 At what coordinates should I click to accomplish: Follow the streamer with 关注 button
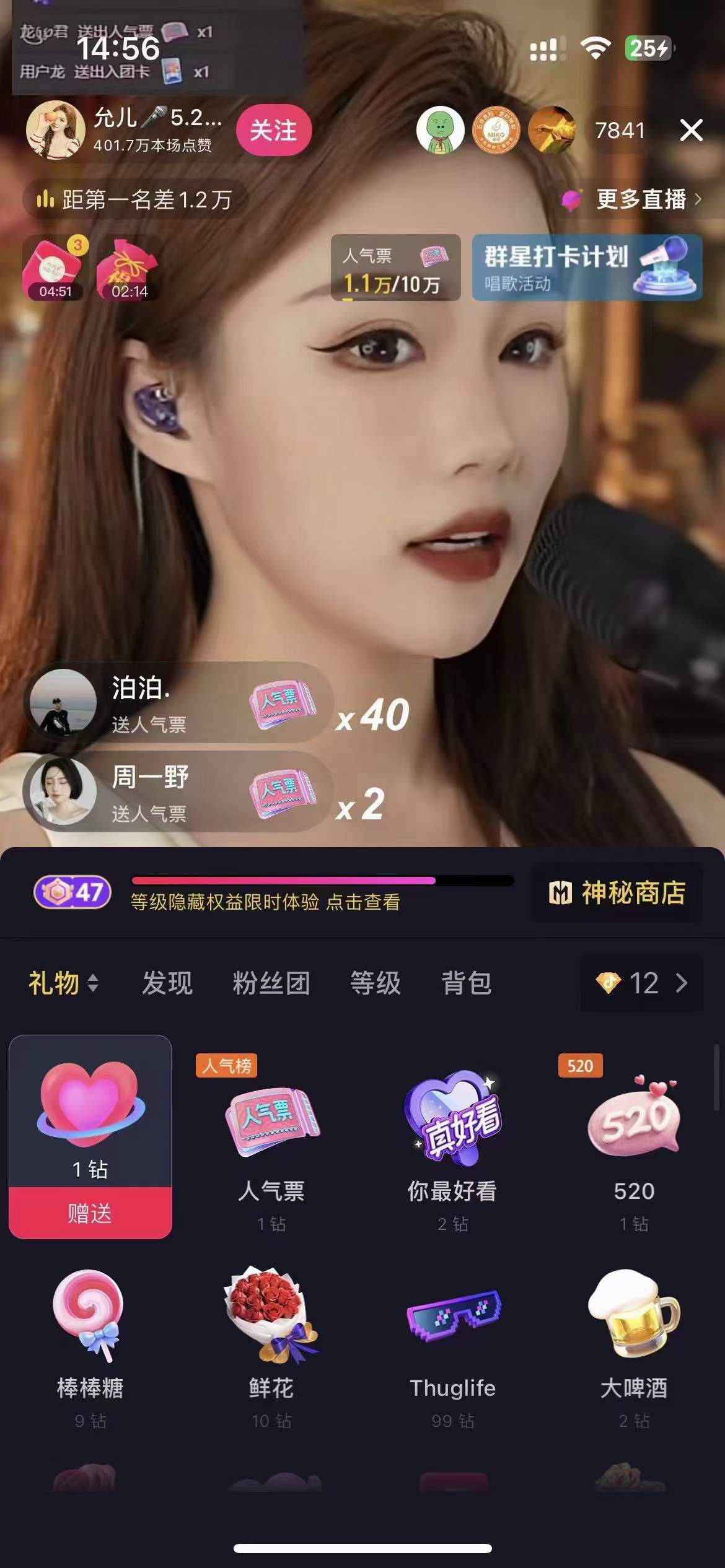point(273,131)
